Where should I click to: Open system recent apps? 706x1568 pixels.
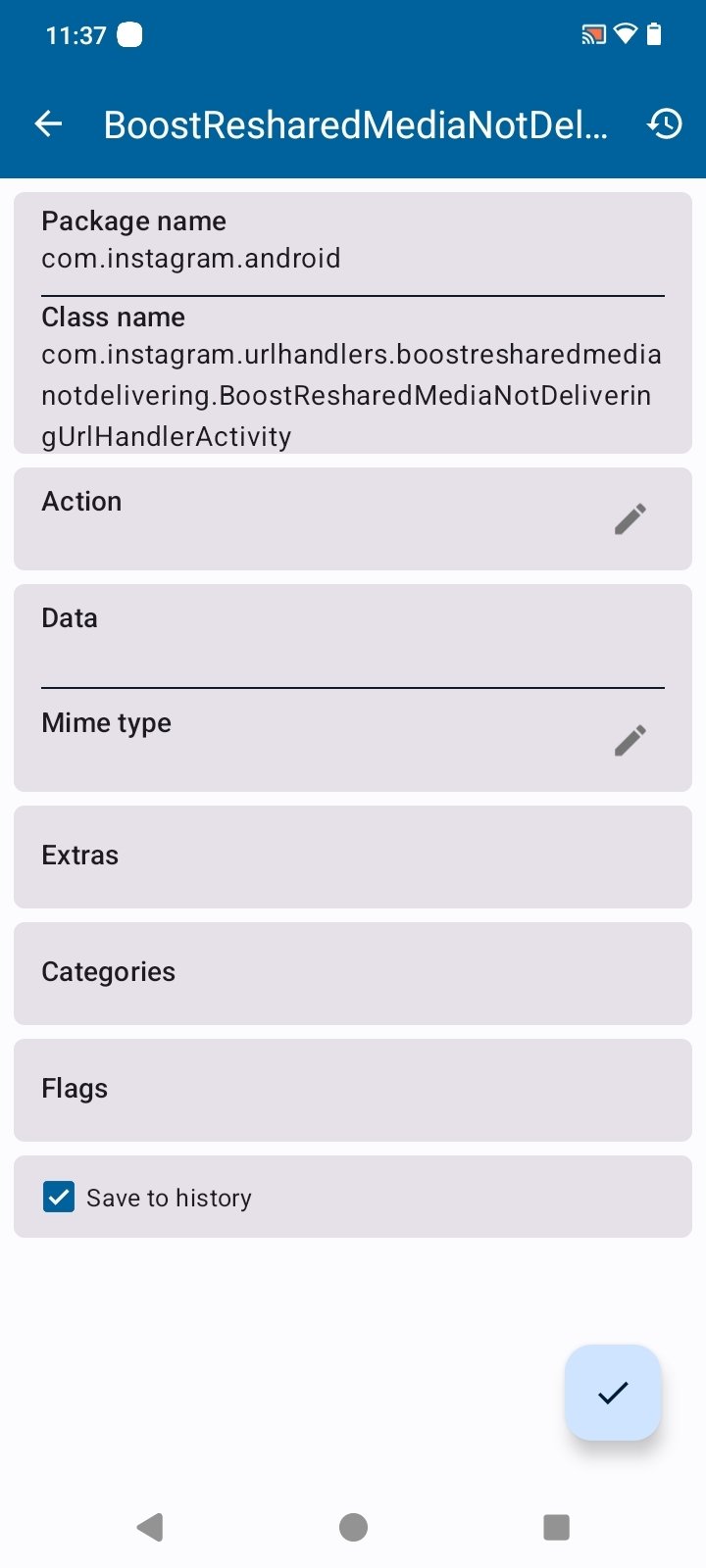556,1527
